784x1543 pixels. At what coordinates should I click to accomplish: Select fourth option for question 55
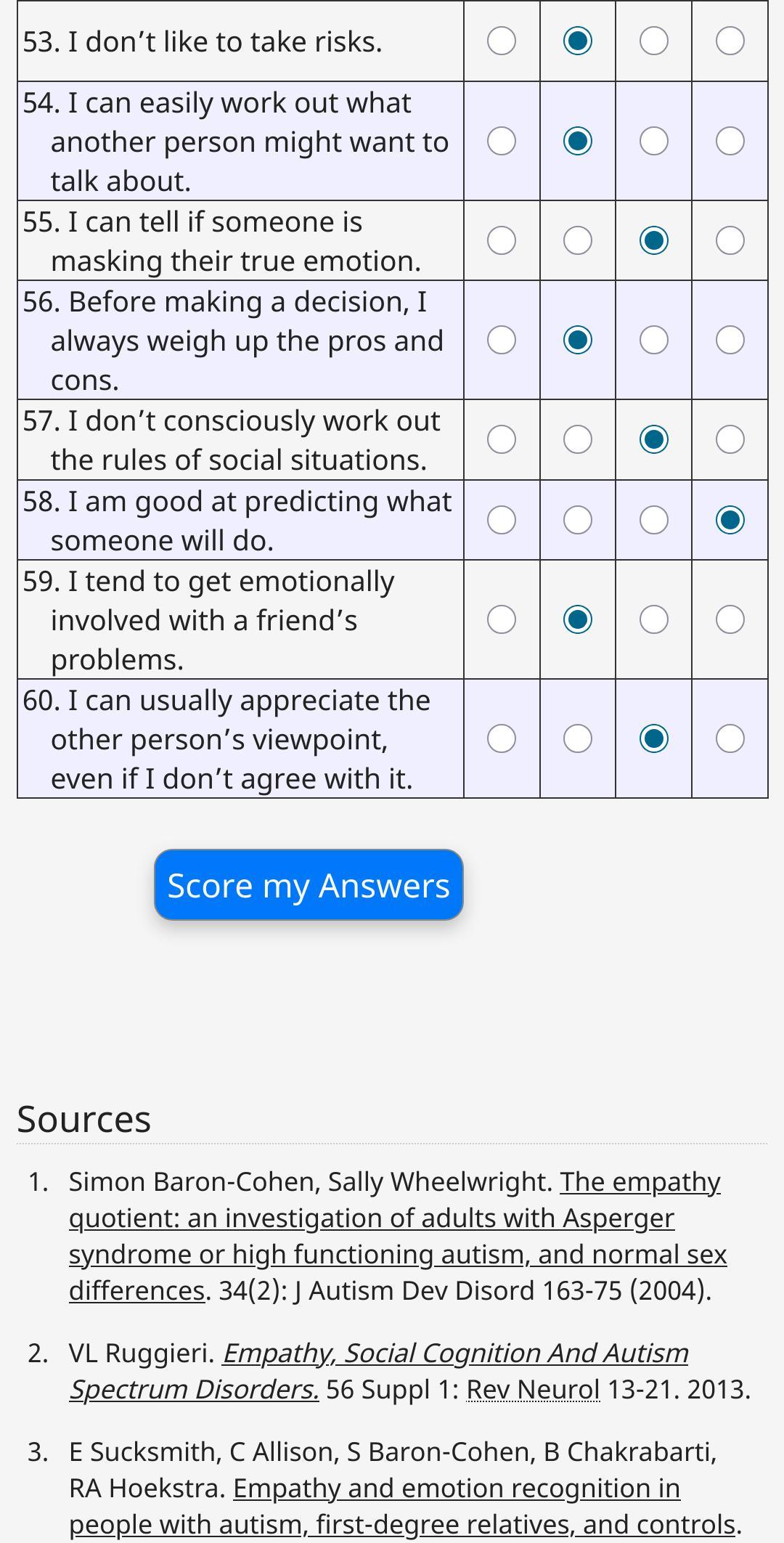click(x=730, y=240)
